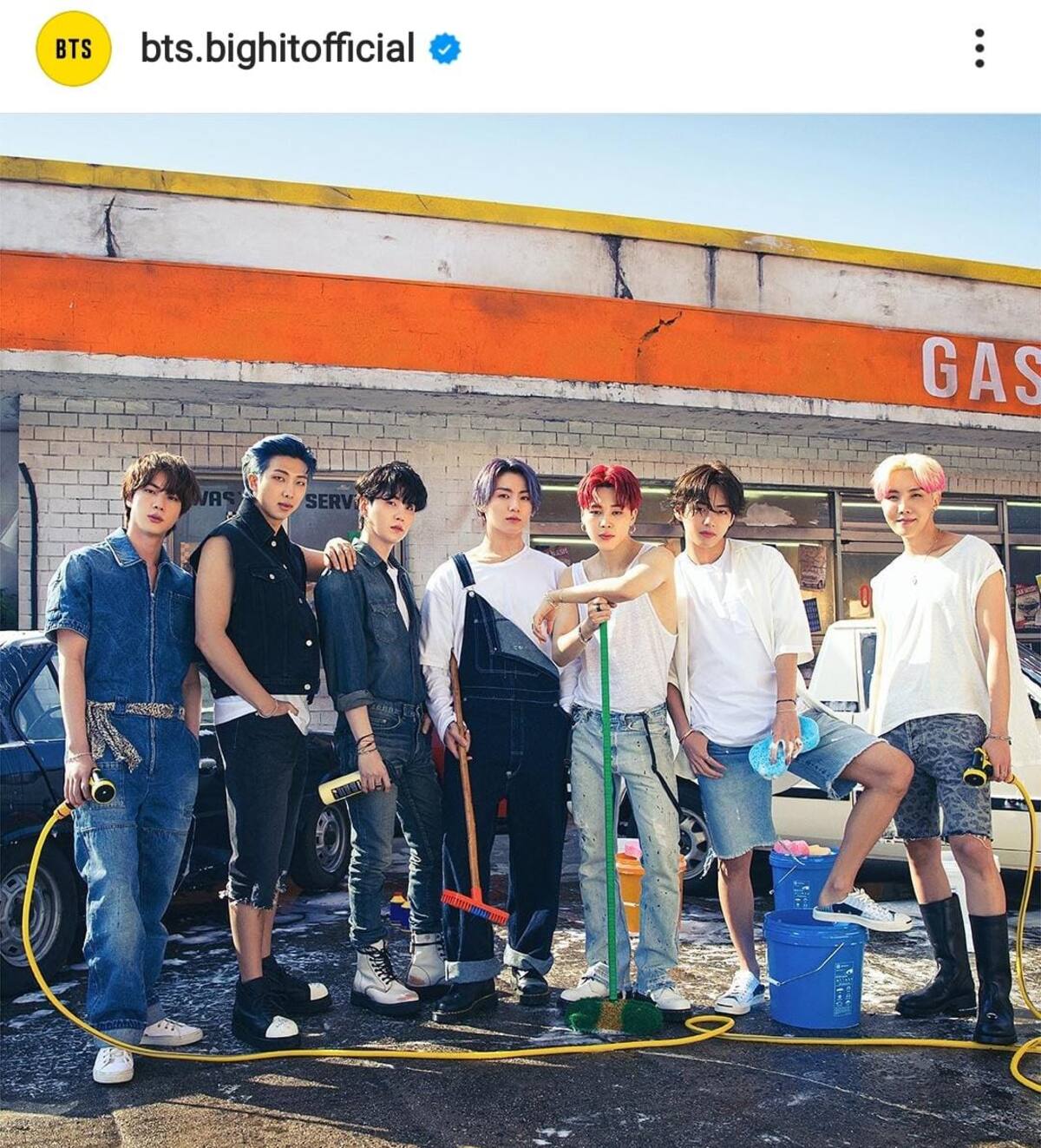This screenshot has height=1148, width=1041.
Task: Open the post's three-dot overflow menu
Action: click(x=979, y=49)
